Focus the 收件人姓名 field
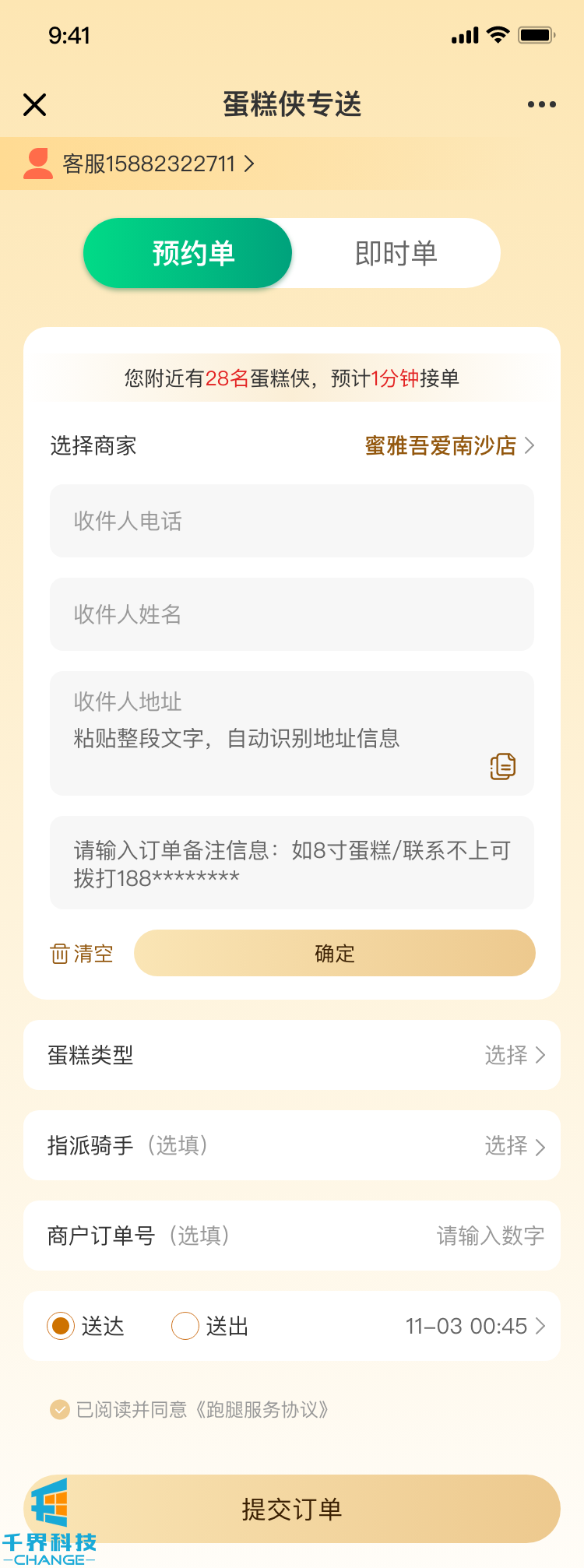The height and width of the screenshot is (1568, 584). [x=292, y=614]
